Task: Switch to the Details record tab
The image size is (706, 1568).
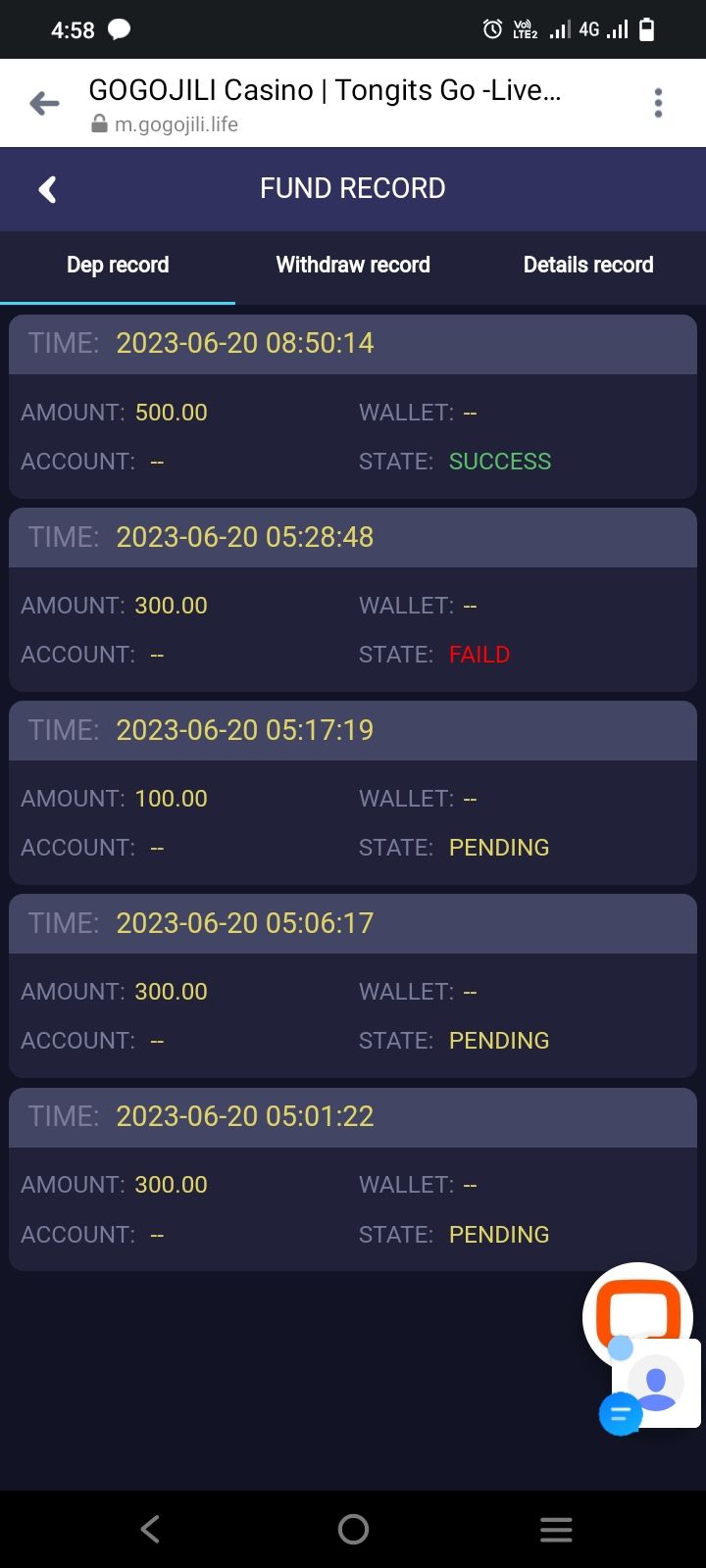Action: pyautogui.click(x=588, y=265)
